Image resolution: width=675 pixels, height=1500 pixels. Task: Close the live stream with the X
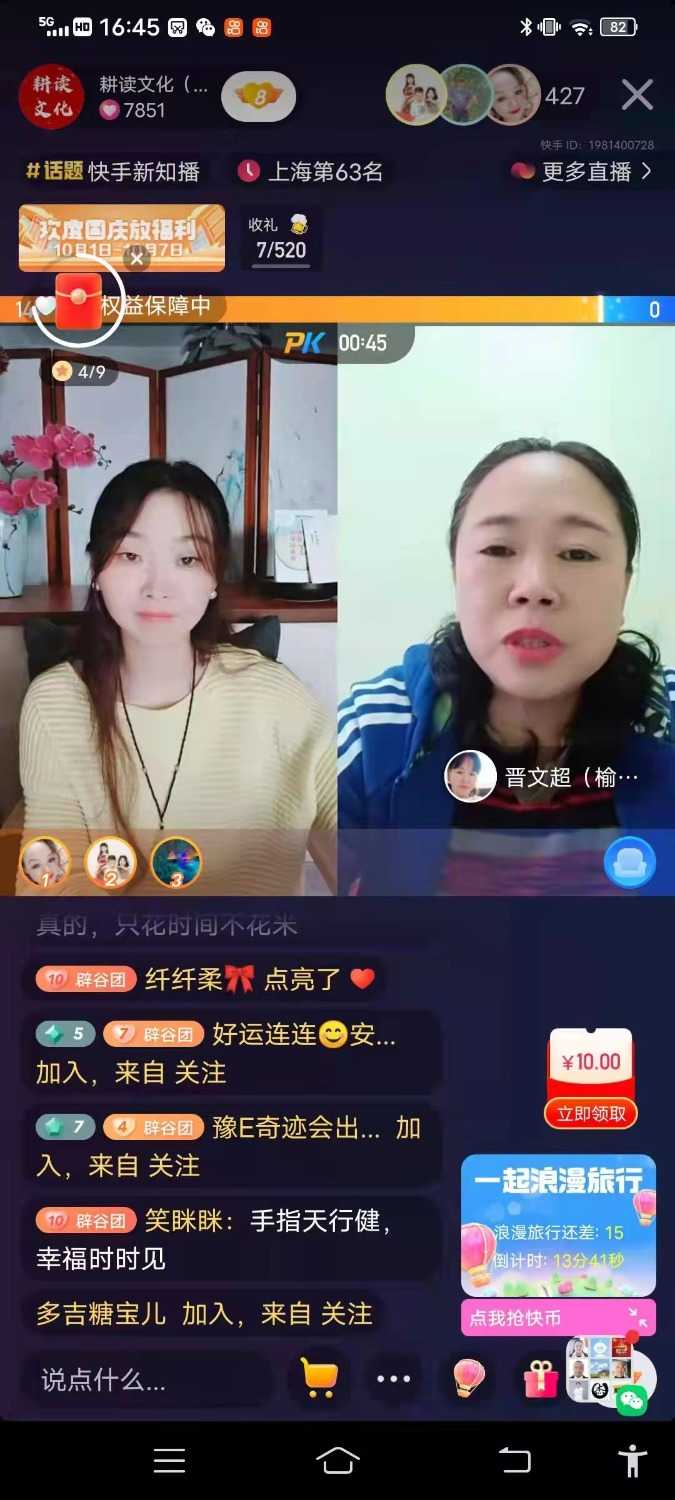pyautogui.click(x=637, y=95)
